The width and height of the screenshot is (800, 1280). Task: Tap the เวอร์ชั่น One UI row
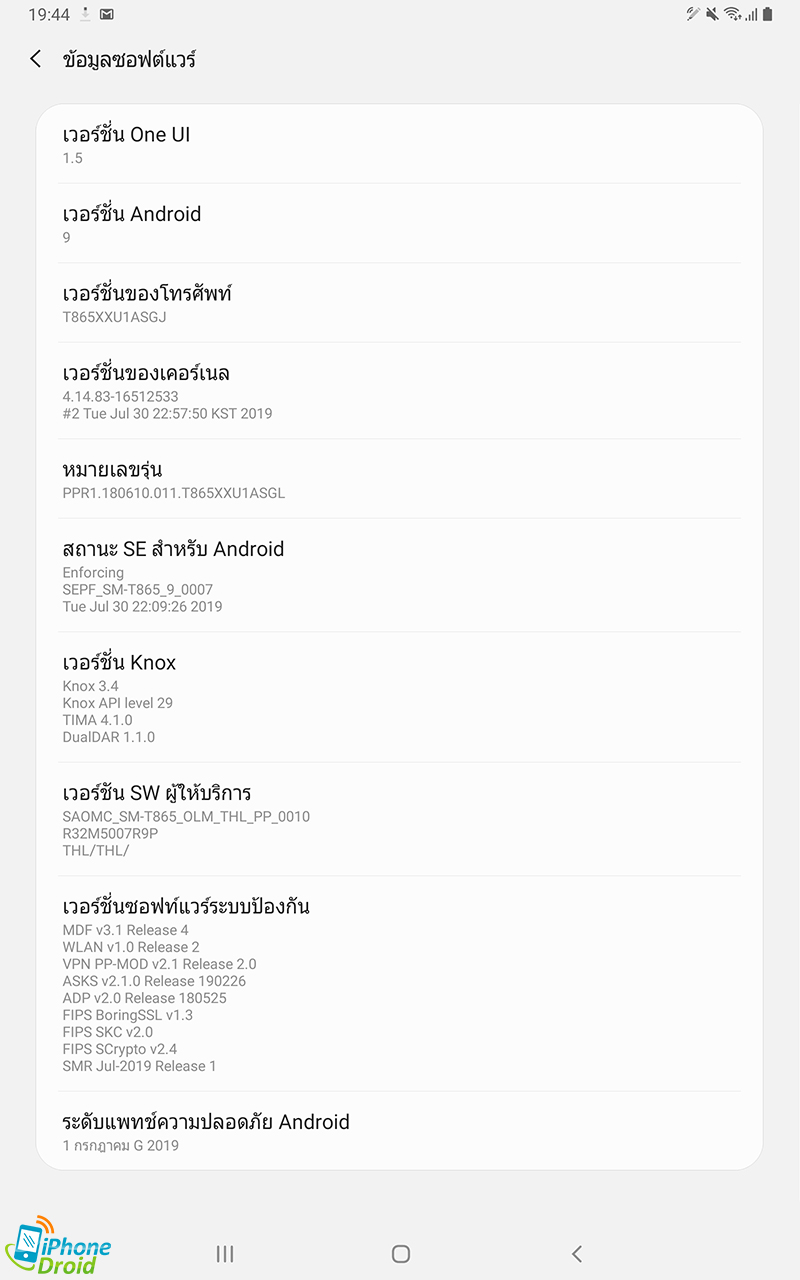(400, 144)
